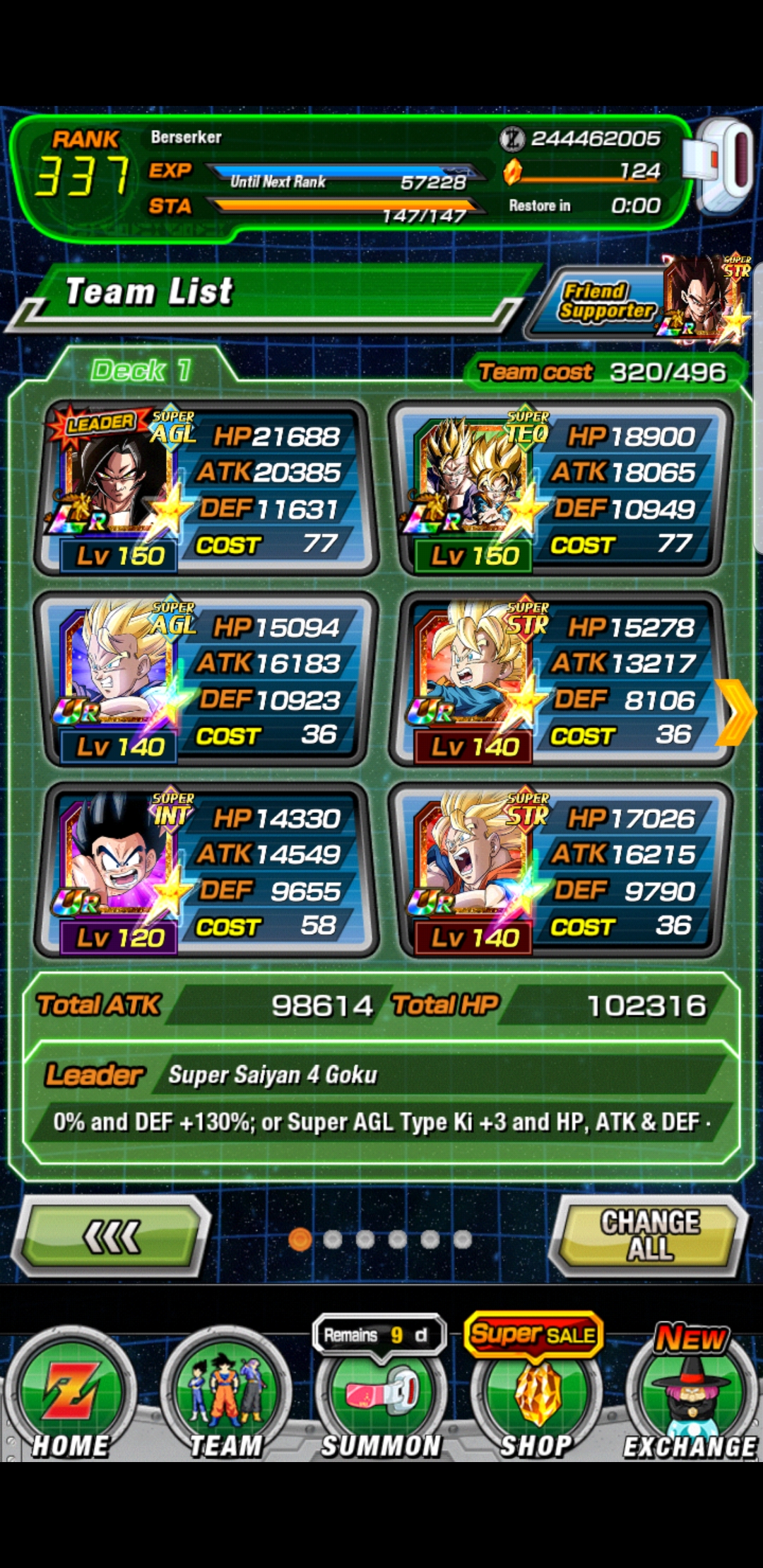Screen dimensions: 763x1568
Task: Tap the Change All button
Action: (x=649, y=1235)
